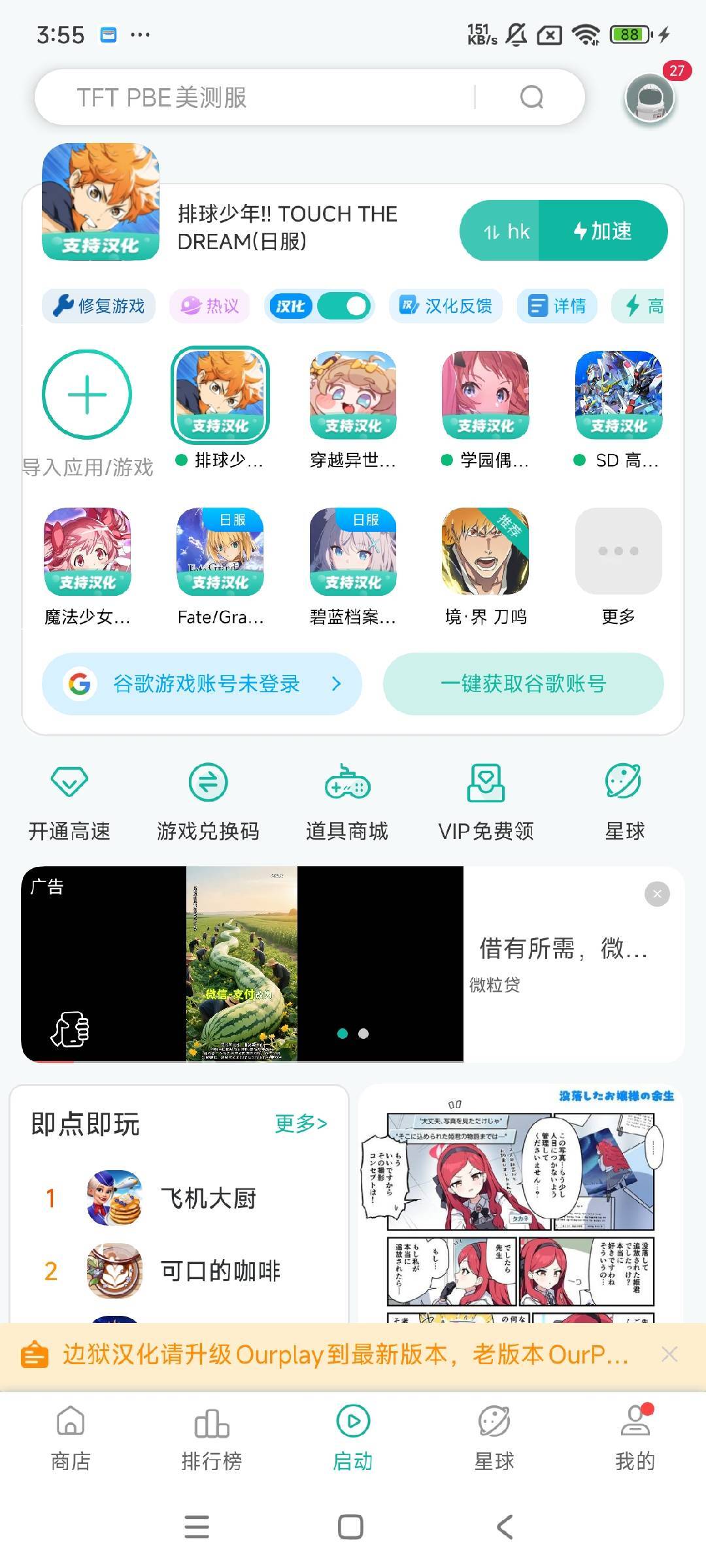Open the 详情 details chip

tap(557, 306)
